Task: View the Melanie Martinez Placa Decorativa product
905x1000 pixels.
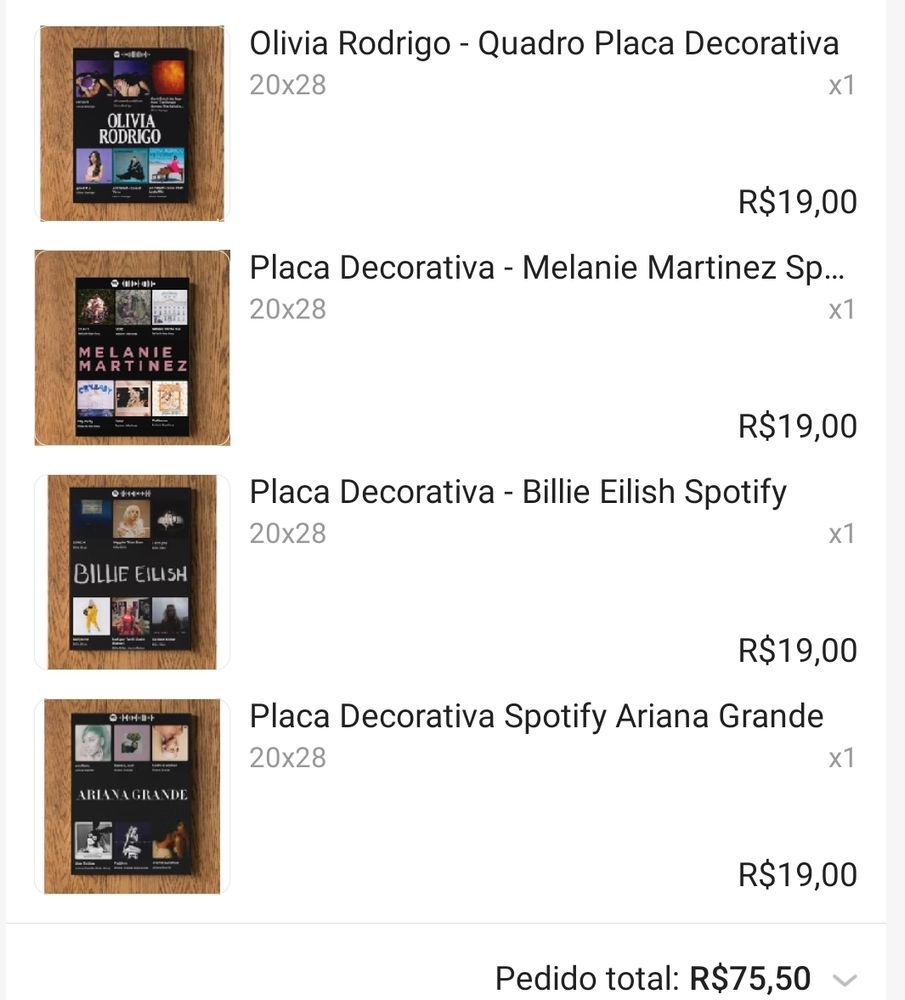Action: (x=546, y=268)
